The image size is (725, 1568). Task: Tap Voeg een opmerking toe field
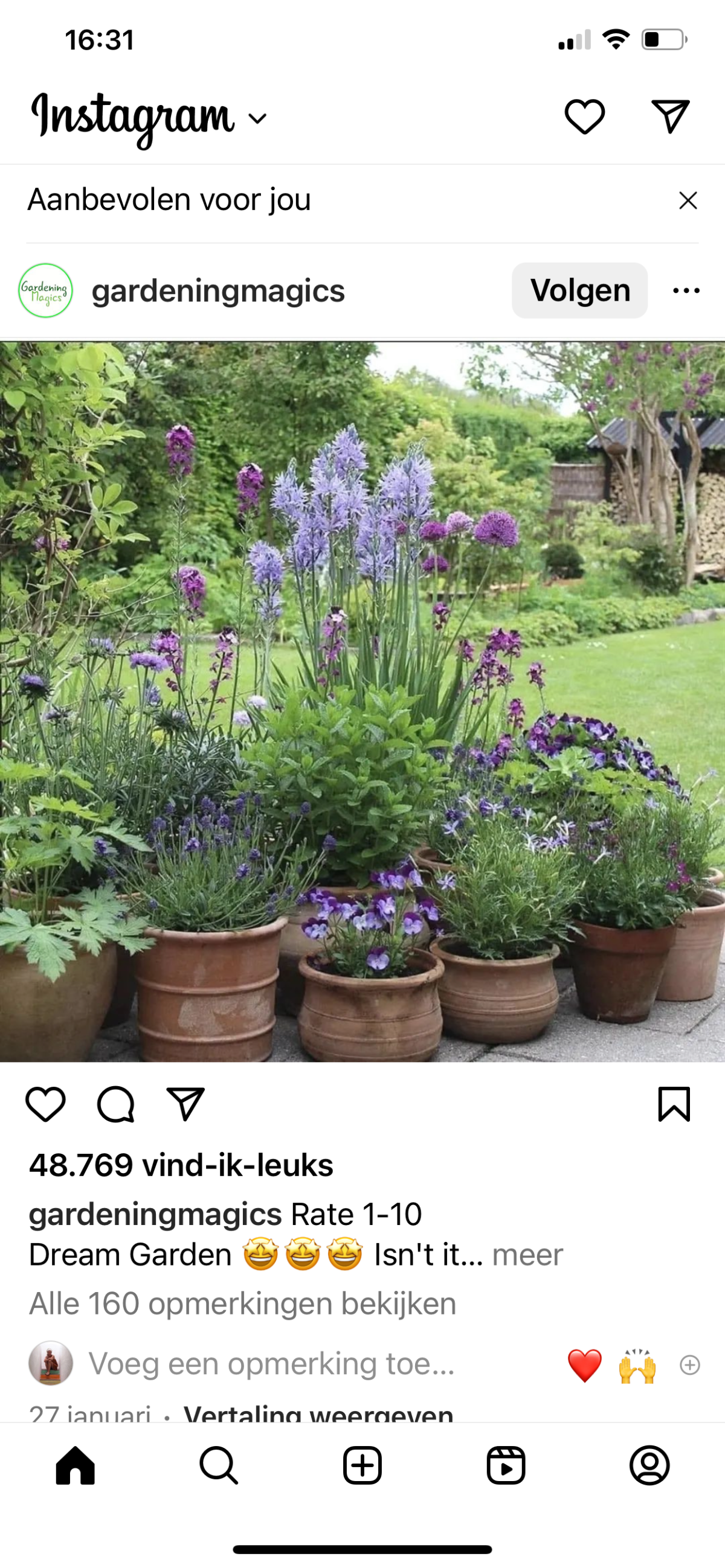pos(271,1364)
